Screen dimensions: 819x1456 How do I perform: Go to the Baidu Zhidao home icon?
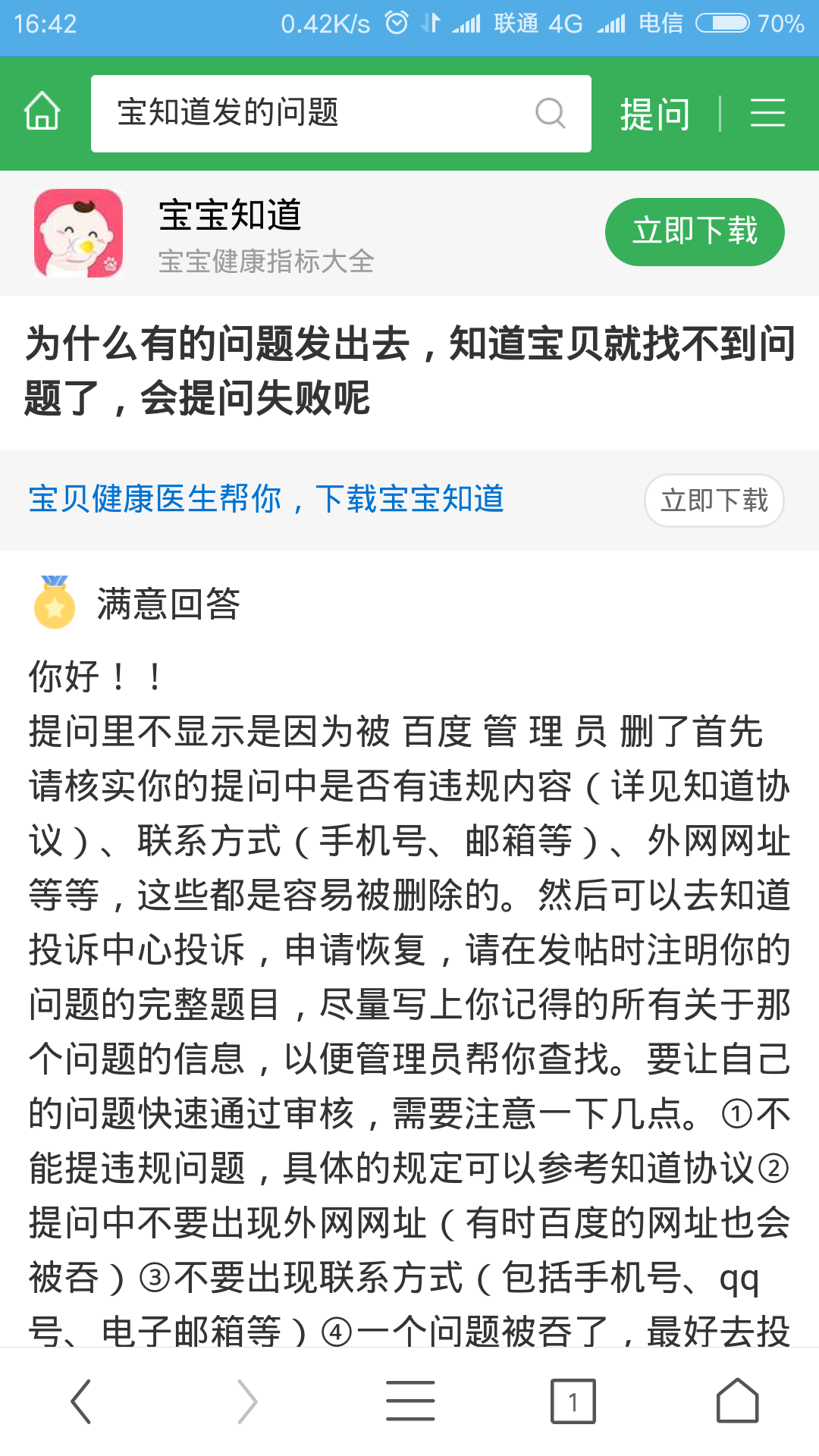(x=42, y=112)
